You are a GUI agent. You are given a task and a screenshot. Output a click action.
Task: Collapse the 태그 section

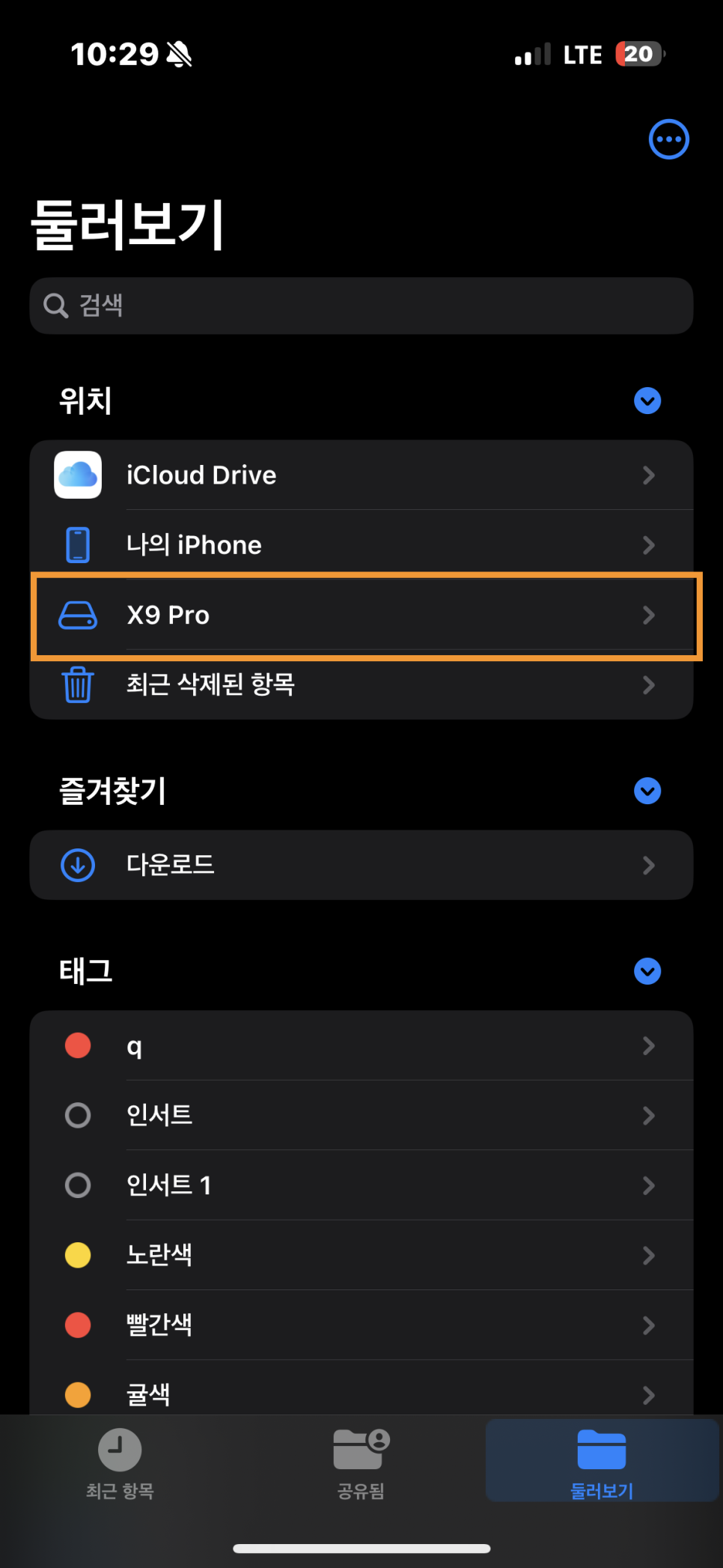tap(647, 971)
